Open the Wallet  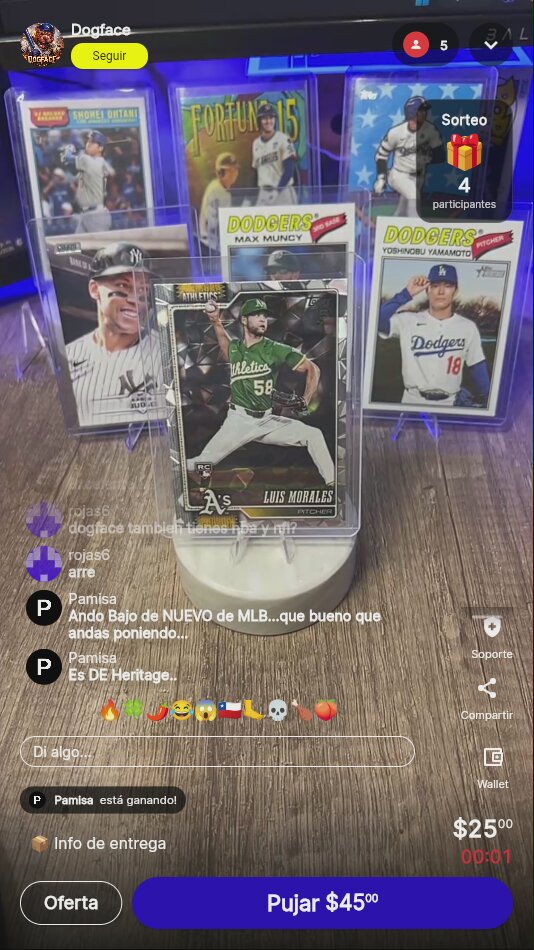point(493,768)
